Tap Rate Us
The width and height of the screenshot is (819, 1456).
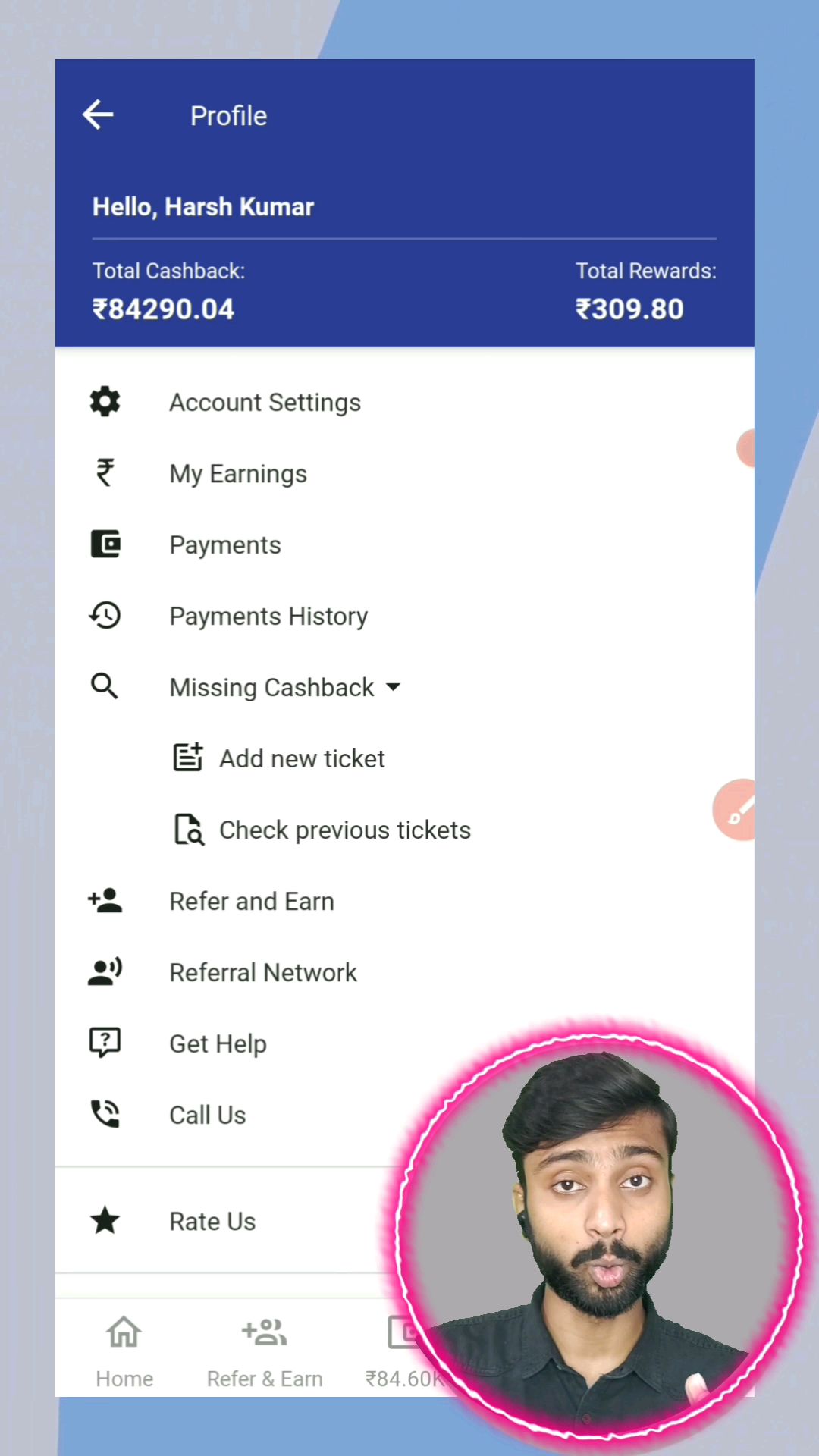pyautogui.click(x=212, y=1222)
